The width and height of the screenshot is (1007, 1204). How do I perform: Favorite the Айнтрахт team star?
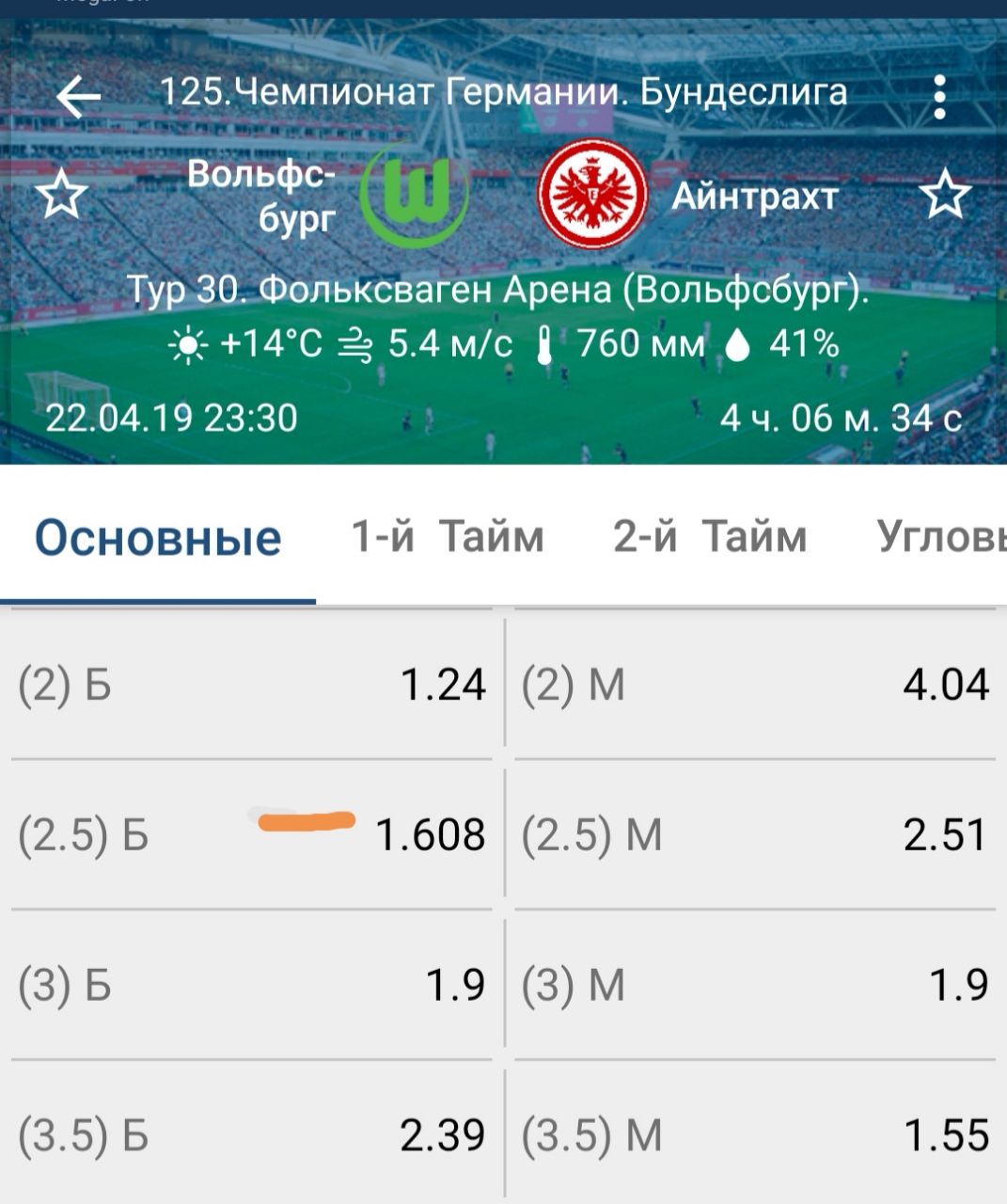pos(944,196)
